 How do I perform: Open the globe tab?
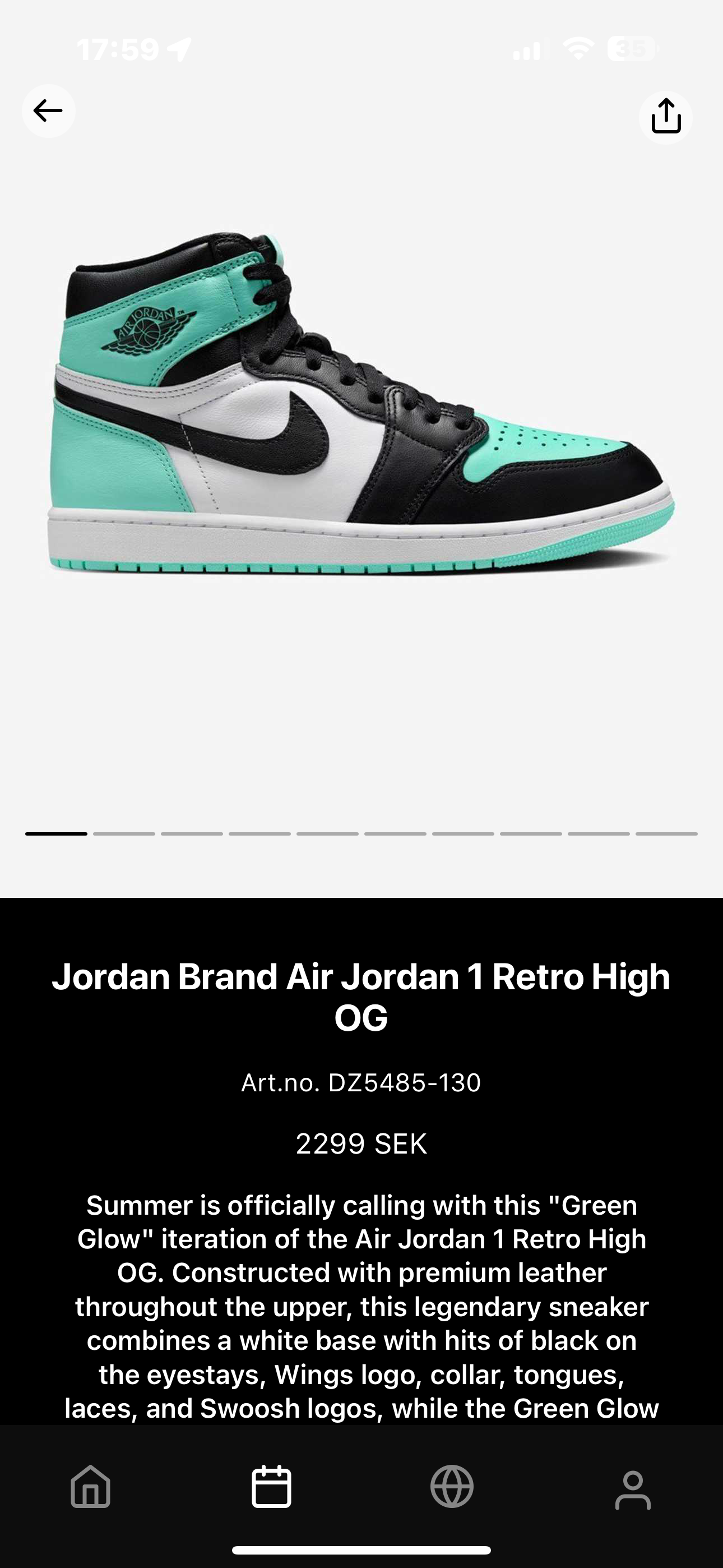click(x=452, y=1487)
